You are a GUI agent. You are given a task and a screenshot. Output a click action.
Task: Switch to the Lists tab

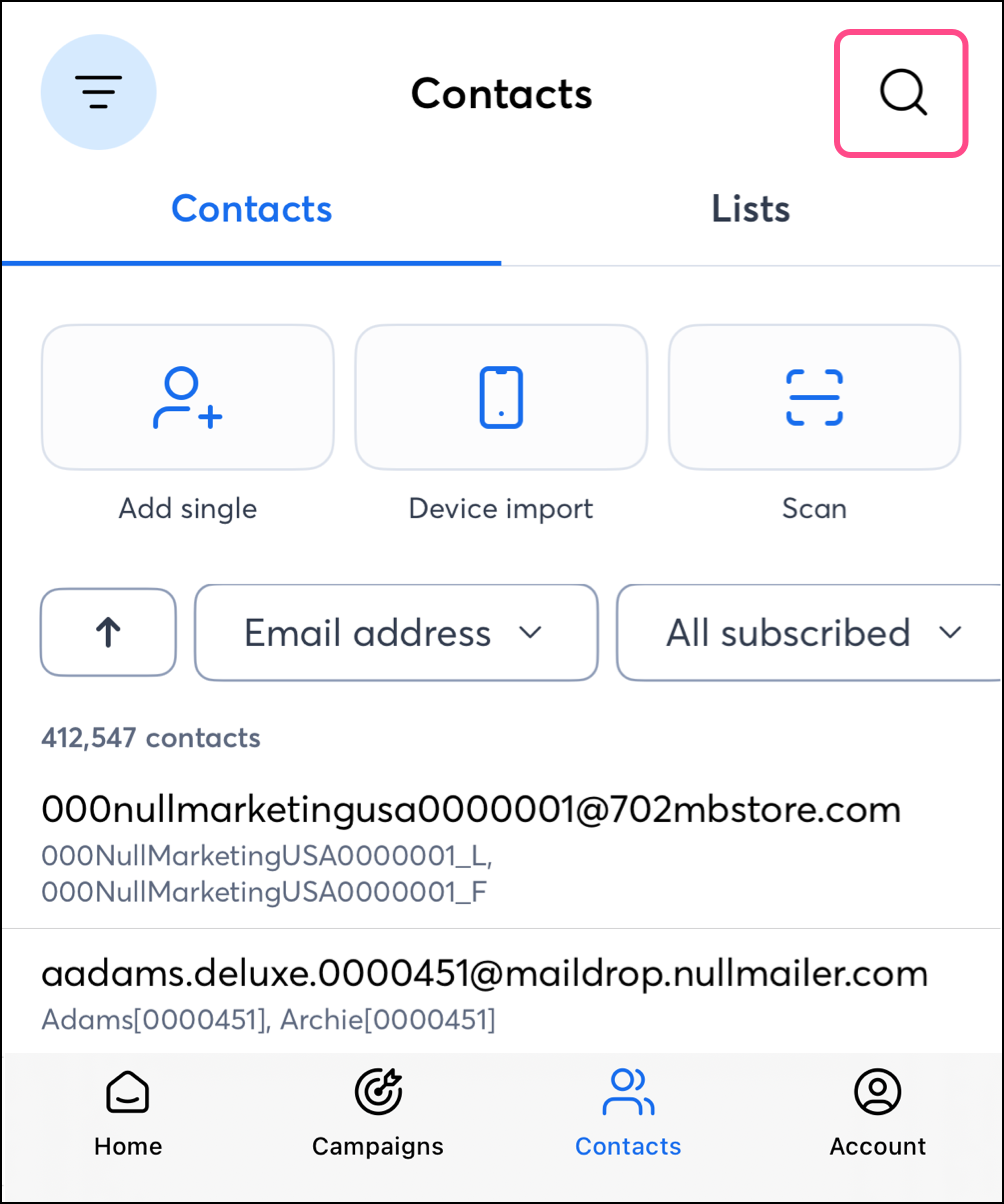[751, 209]
